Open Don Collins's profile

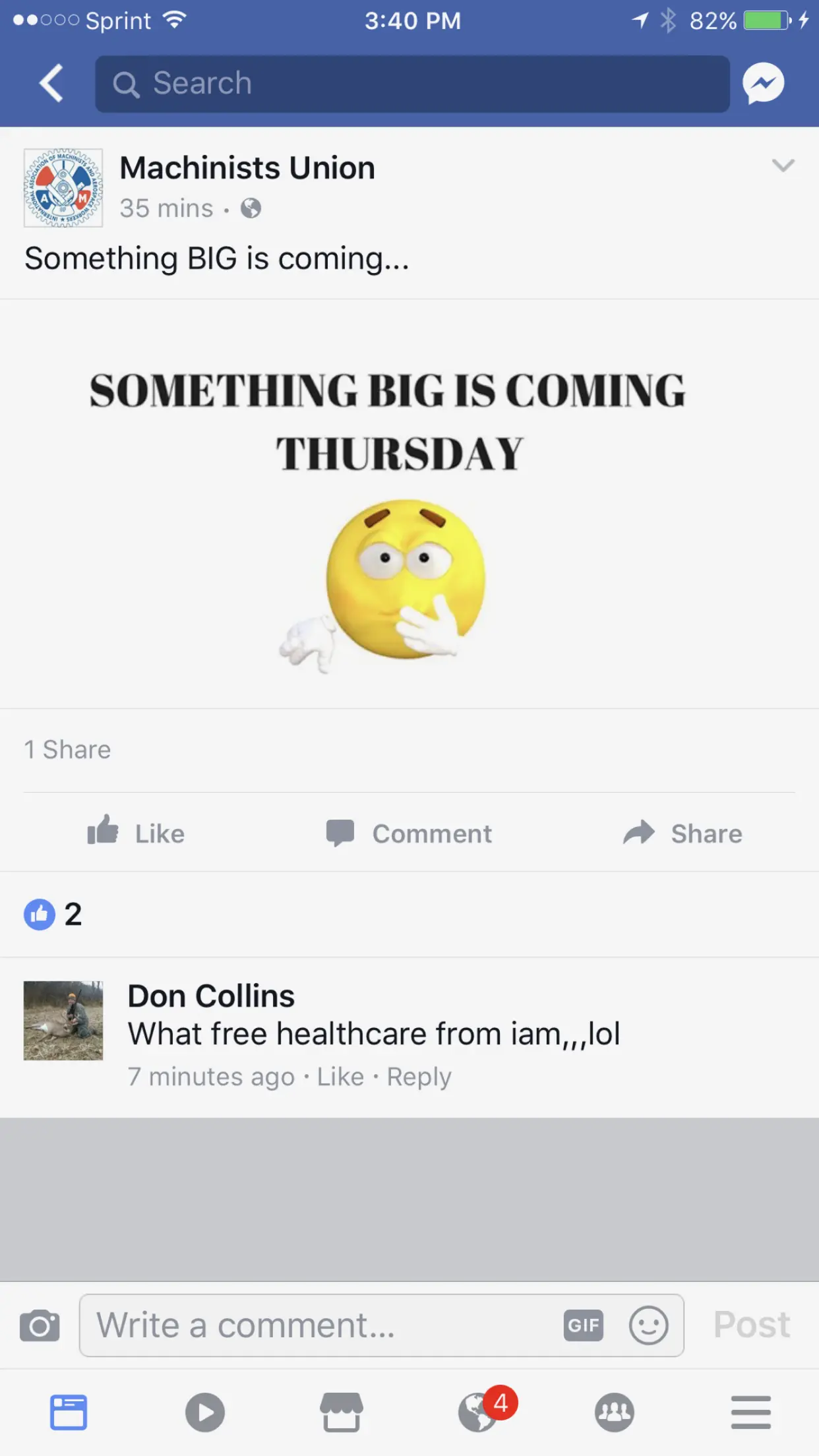click(x=211, y=996)
